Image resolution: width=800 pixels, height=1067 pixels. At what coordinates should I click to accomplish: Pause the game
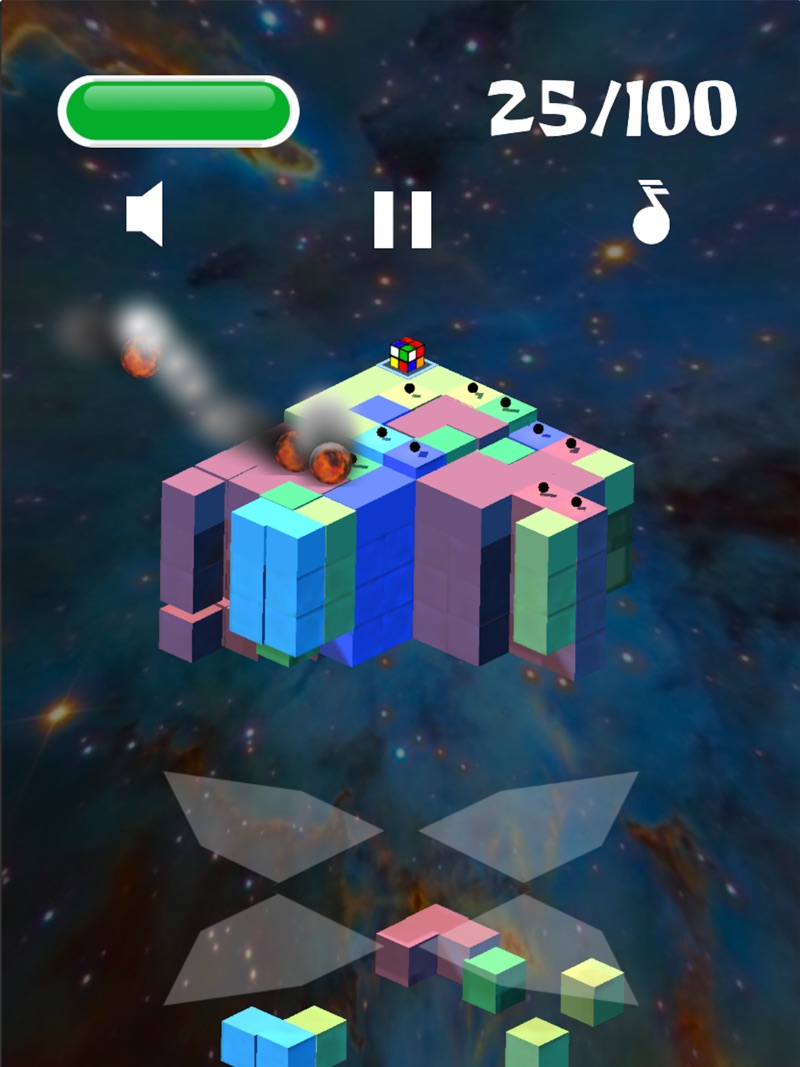coord(402,219)
